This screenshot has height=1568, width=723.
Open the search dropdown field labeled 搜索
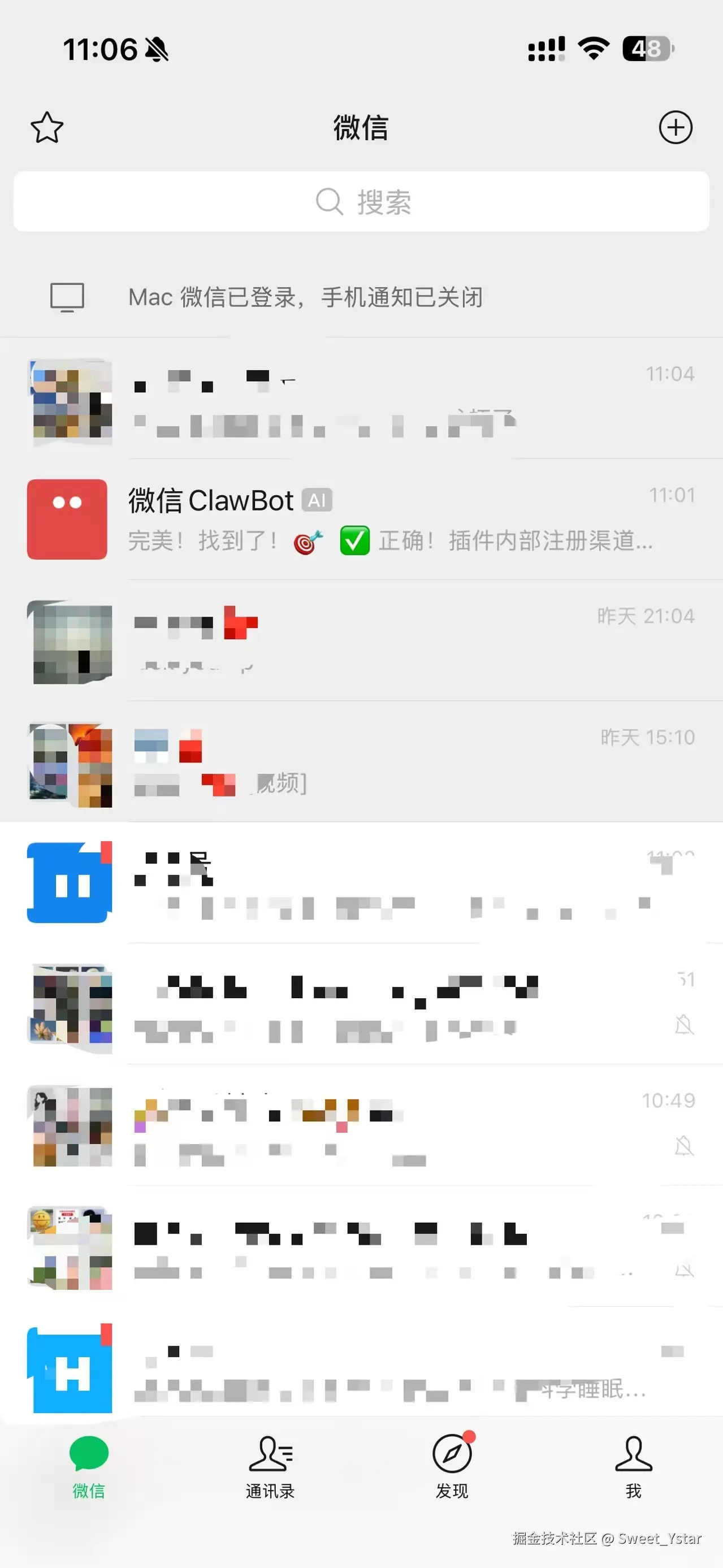(x=362, y=201)
